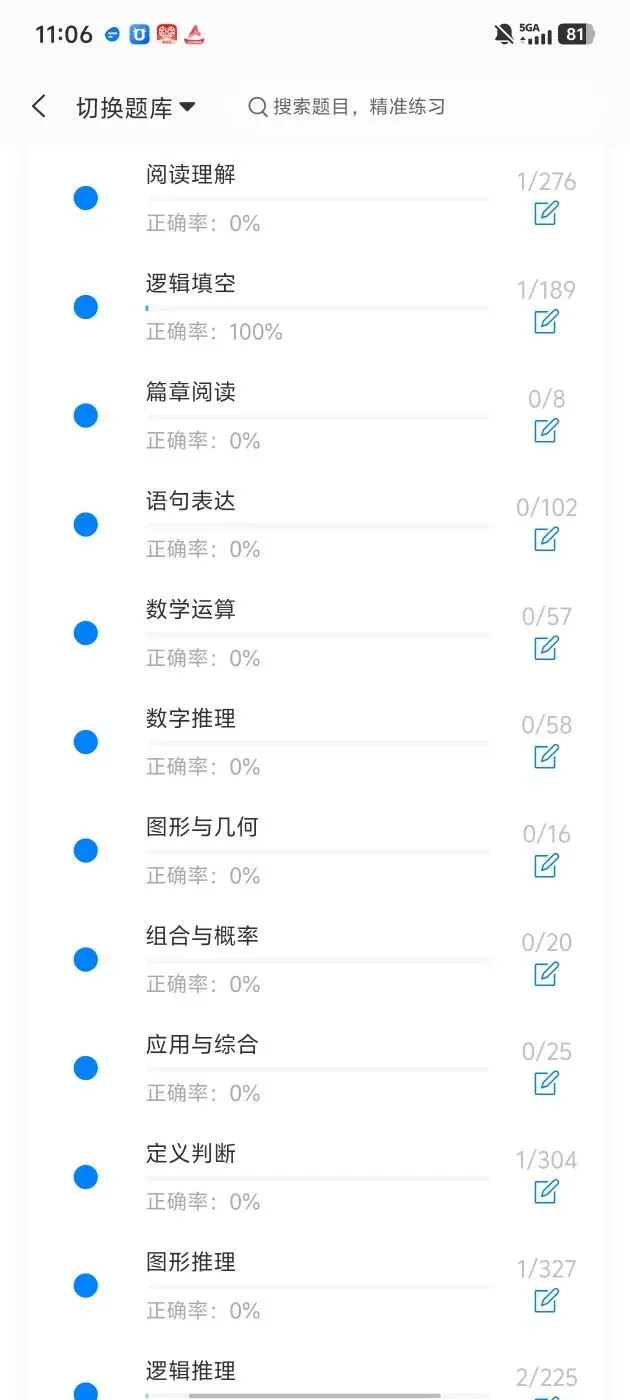Go back using the top-left arrow
Image resolution: width=630 pixels, height=1400 pixels.
[x=39, y=106]
